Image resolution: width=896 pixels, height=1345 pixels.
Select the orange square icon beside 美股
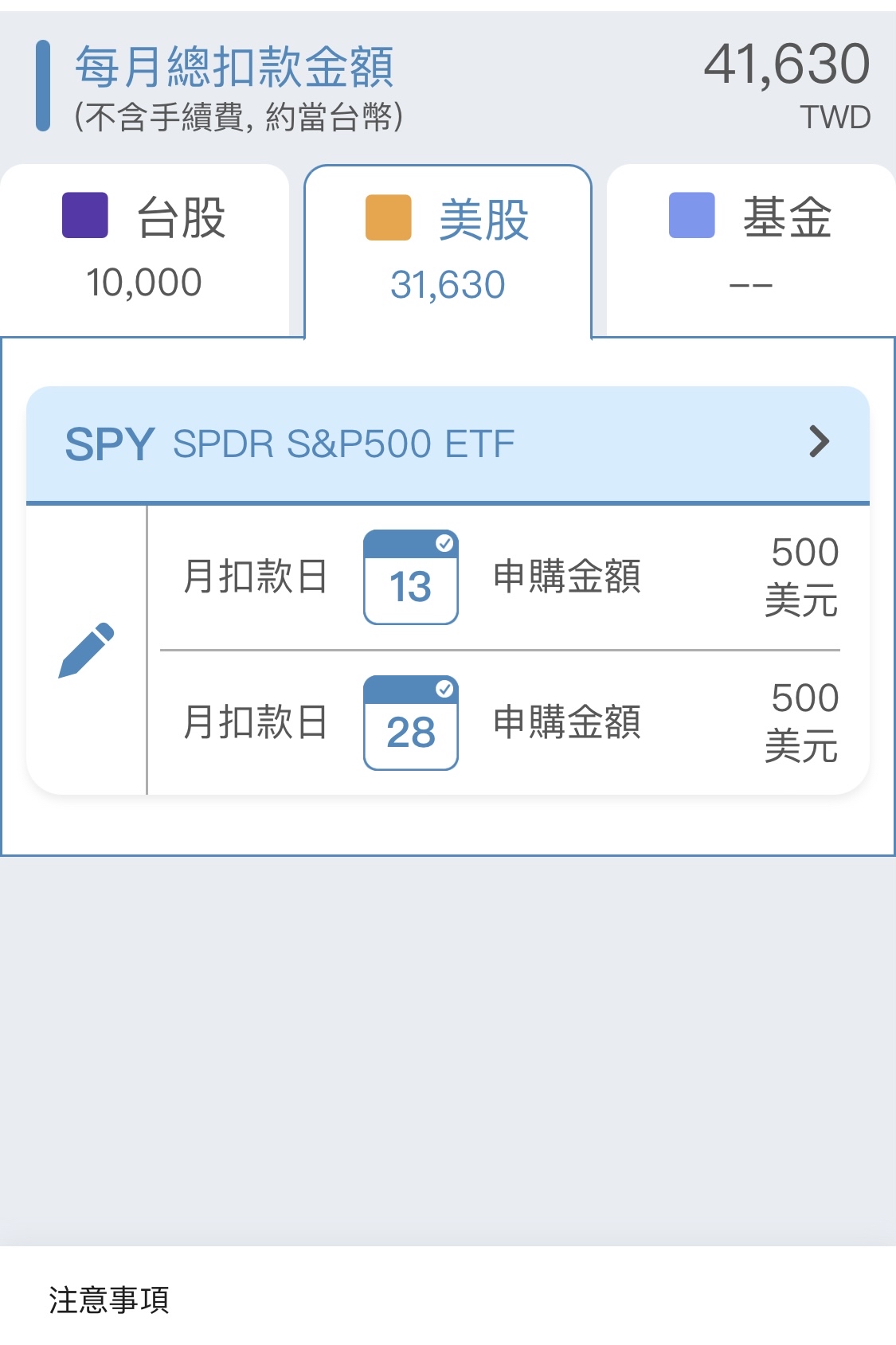388,217
